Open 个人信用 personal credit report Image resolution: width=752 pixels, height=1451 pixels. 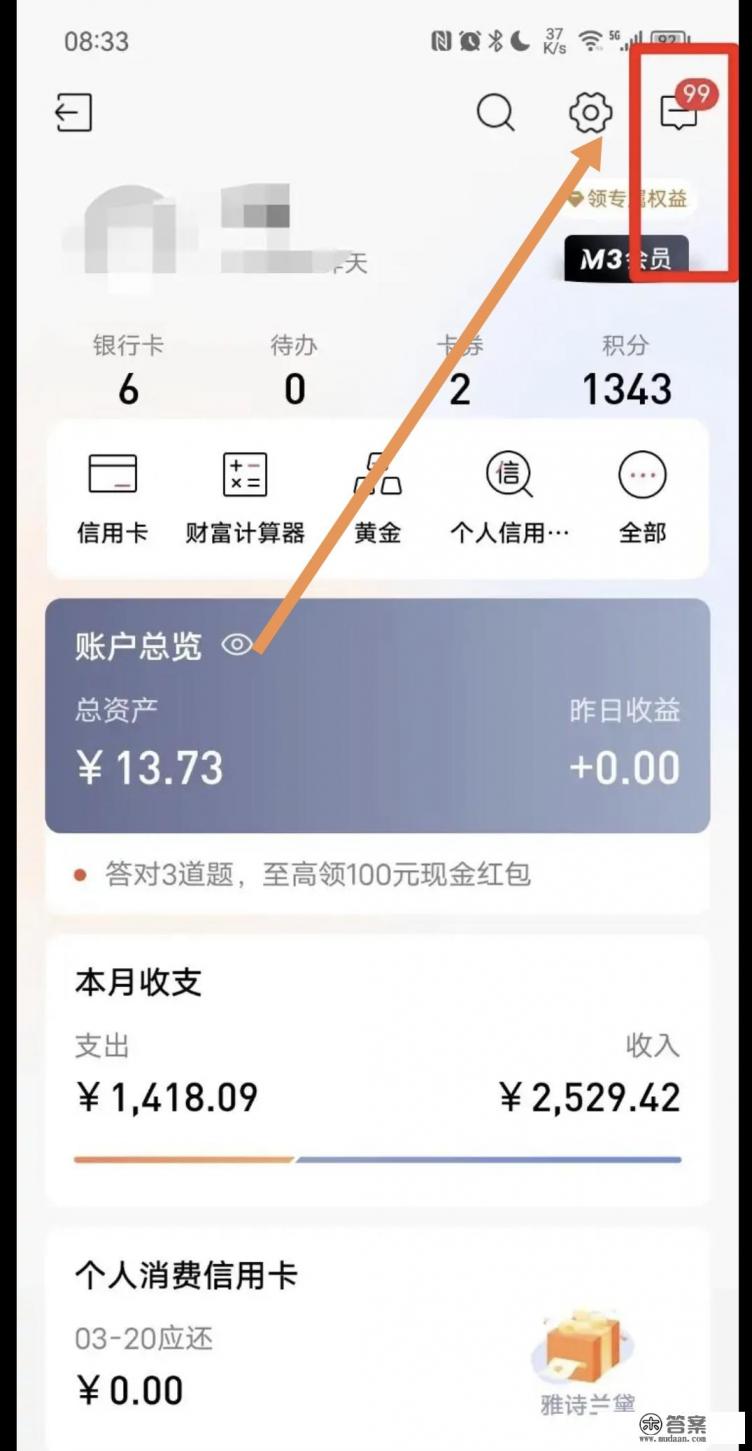pos(510,497)
